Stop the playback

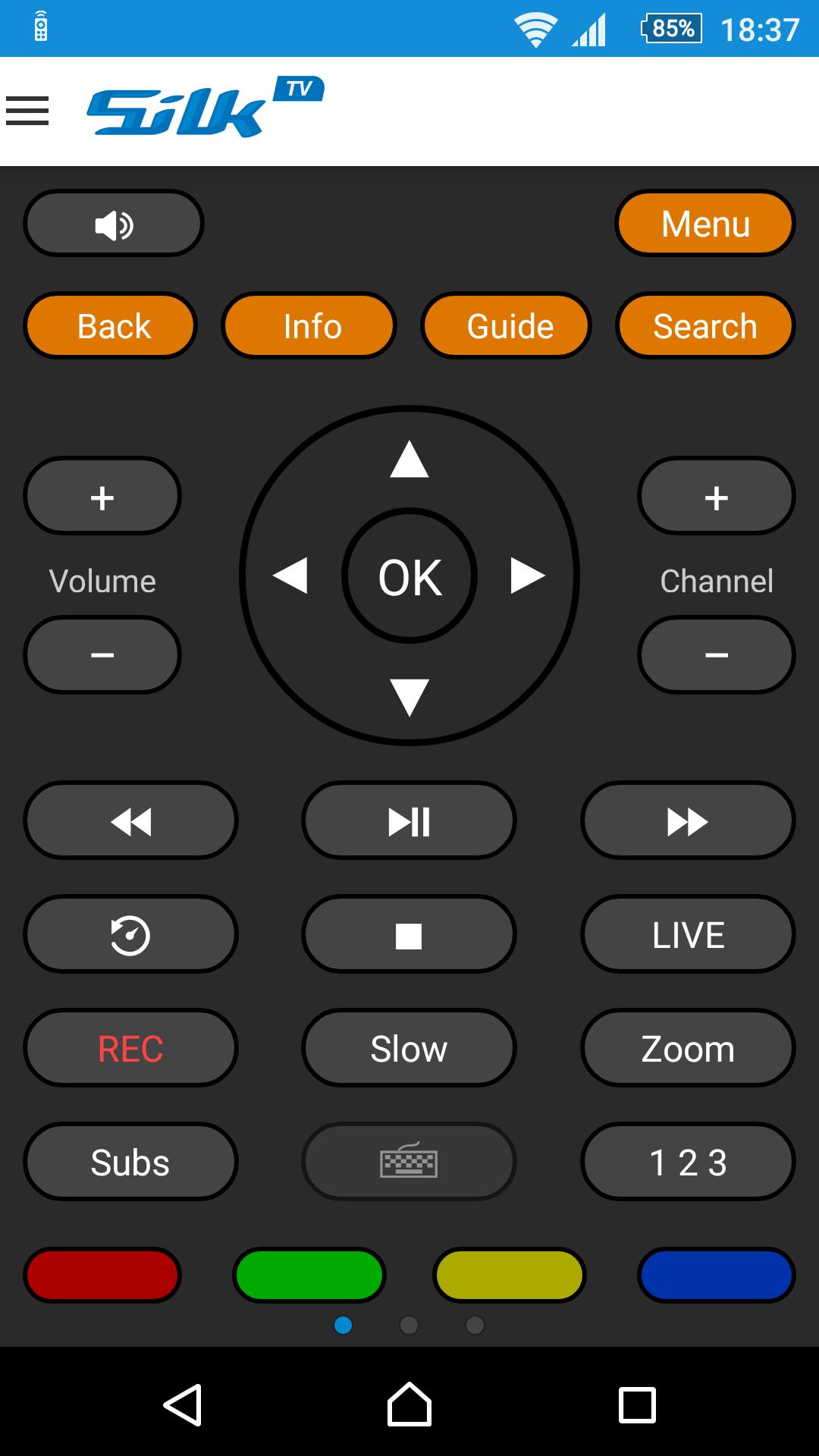click(x=409, y=934)
